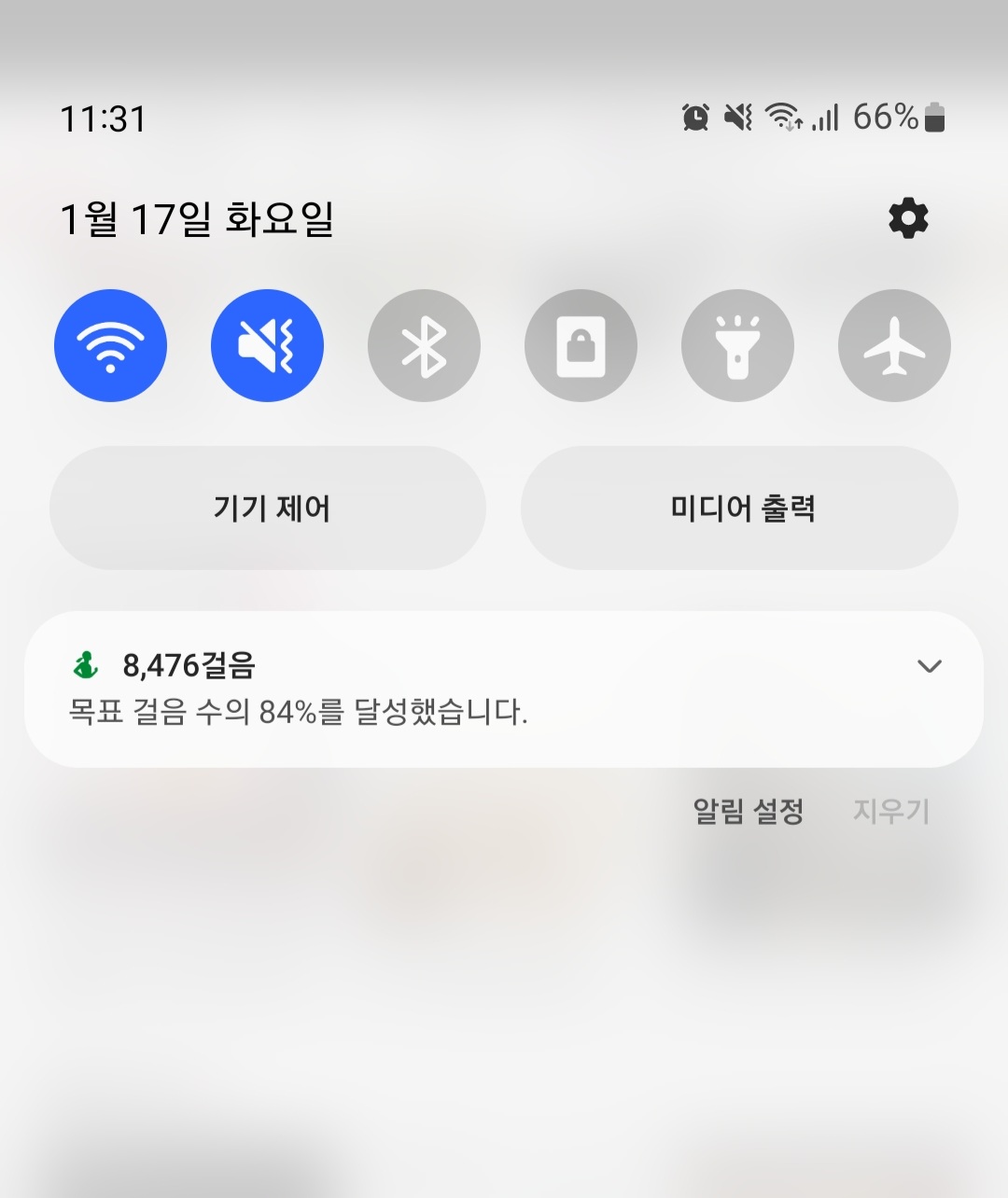Open the 미디어 출력 button
Screen dimensions: 1008x1198
(740, 508)
